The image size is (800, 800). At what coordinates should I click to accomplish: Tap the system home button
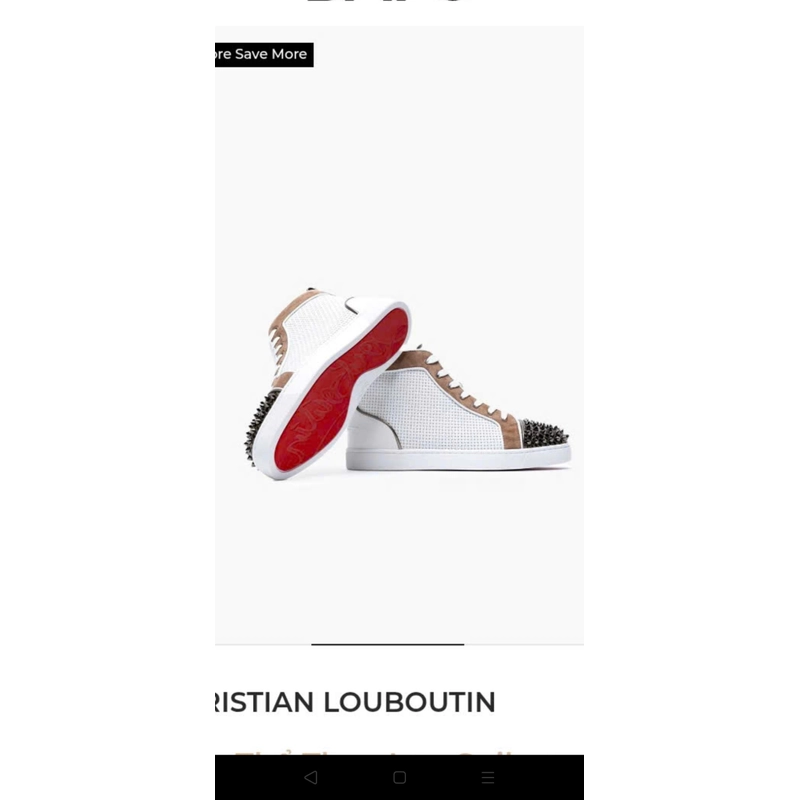[x=399, y=777]
